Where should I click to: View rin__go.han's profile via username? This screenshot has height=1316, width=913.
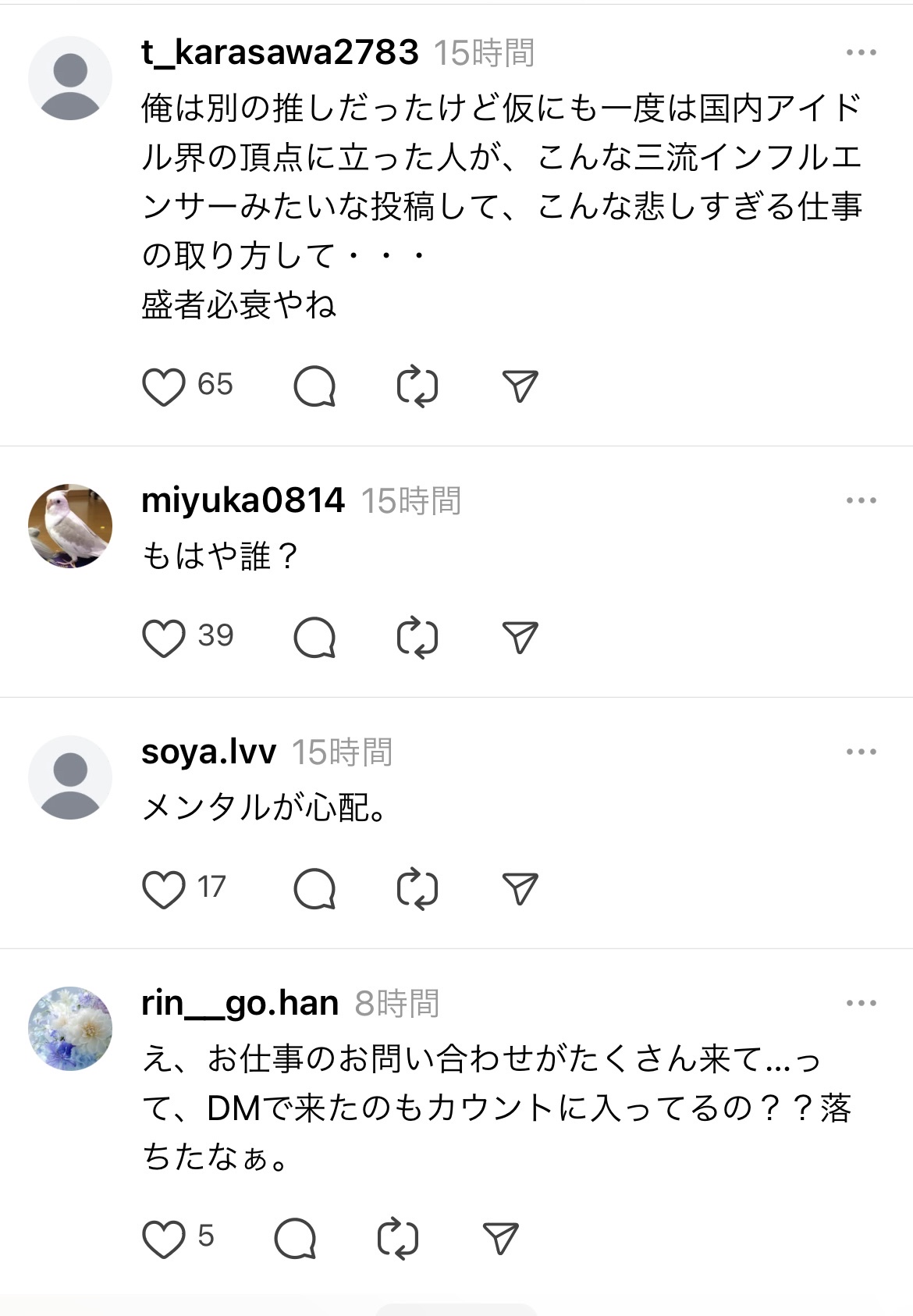[x=240, y=1003]
